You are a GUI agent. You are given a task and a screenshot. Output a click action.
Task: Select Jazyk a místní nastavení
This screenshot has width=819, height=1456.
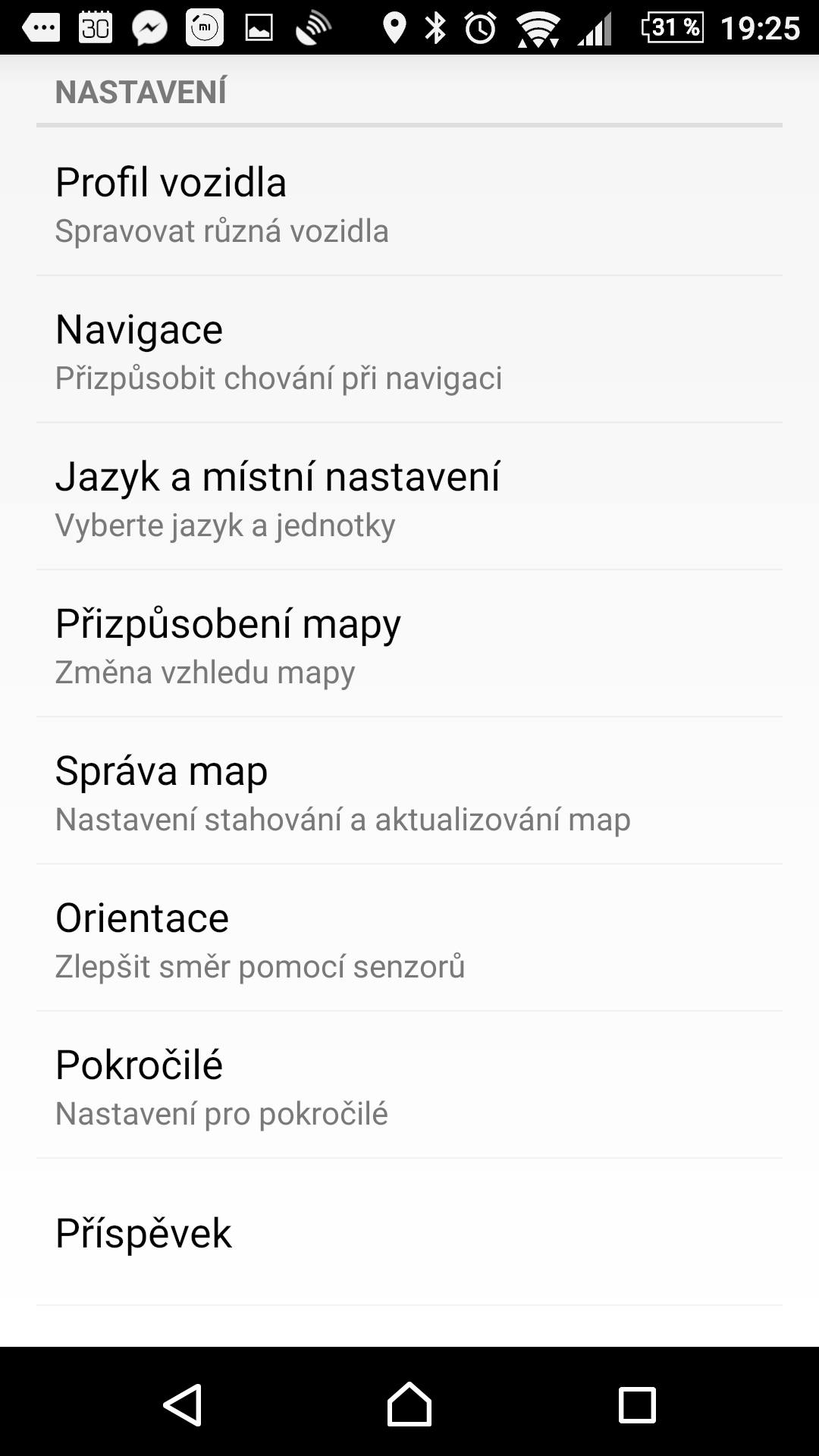point(409,497)
